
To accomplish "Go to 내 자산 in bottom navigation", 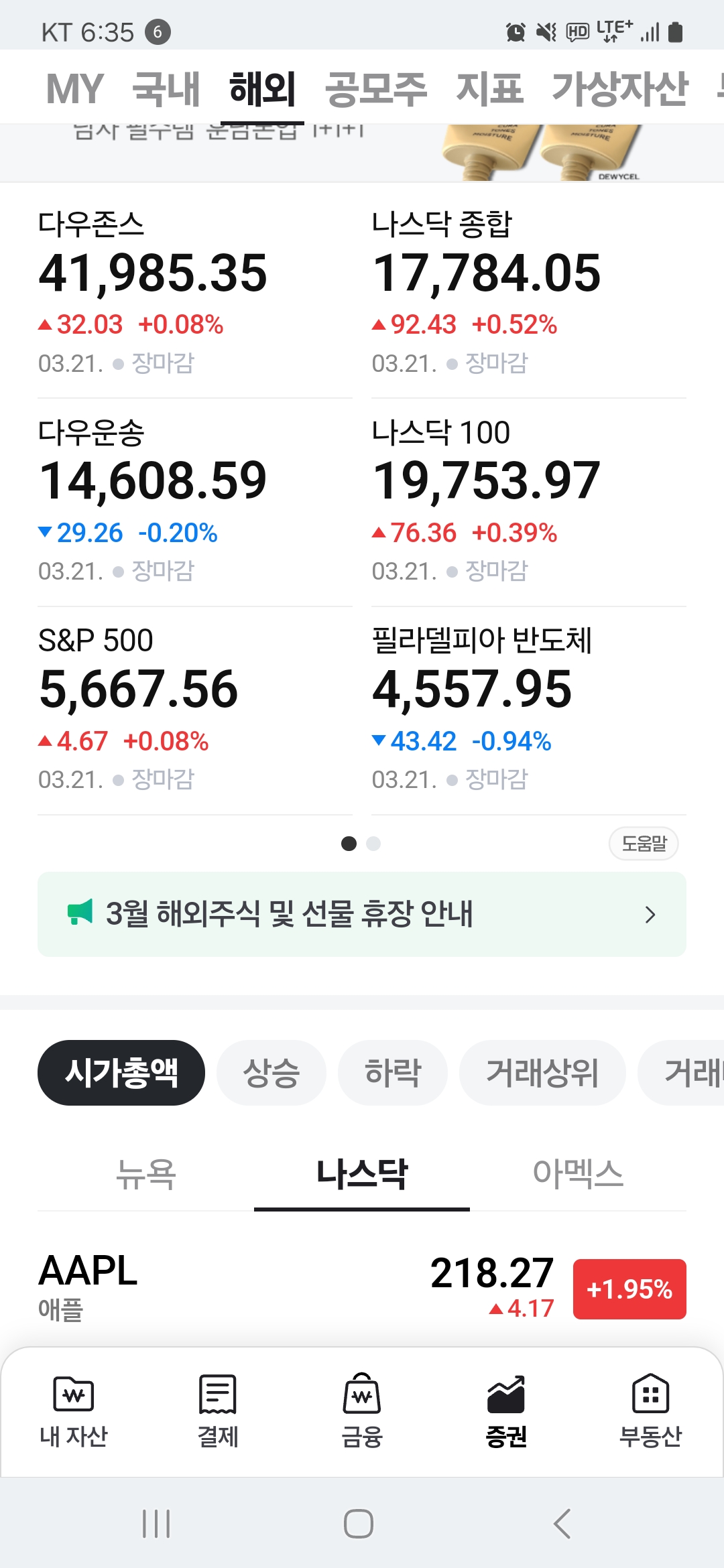I will tap(74, 1411).
